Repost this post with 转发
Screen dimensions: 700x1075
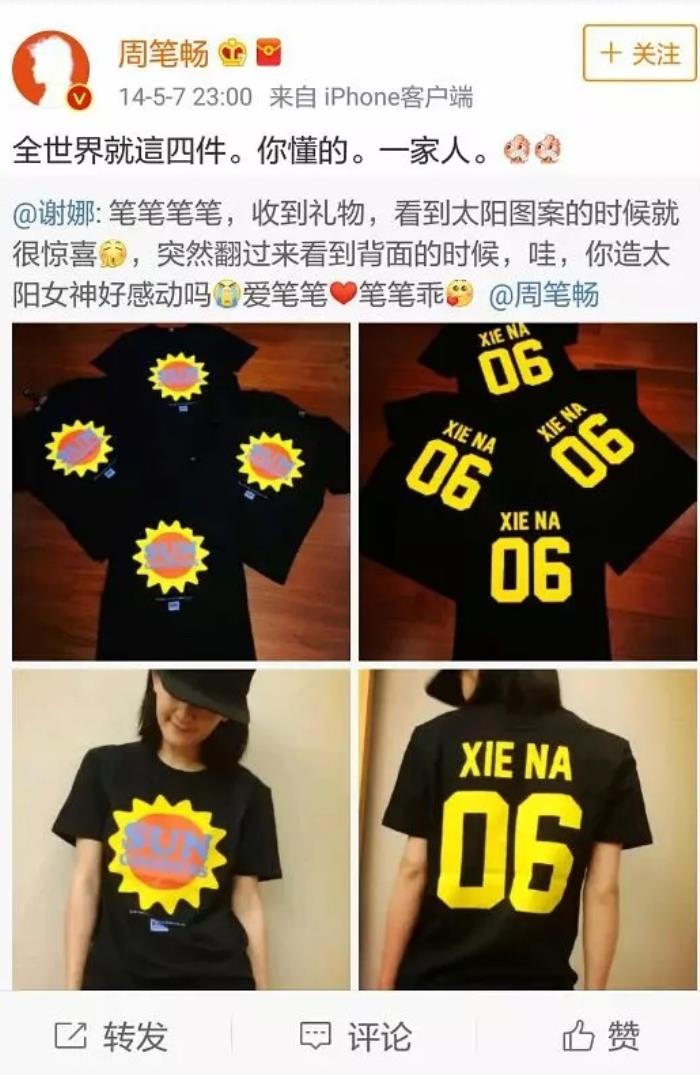tap(110, 1036)
